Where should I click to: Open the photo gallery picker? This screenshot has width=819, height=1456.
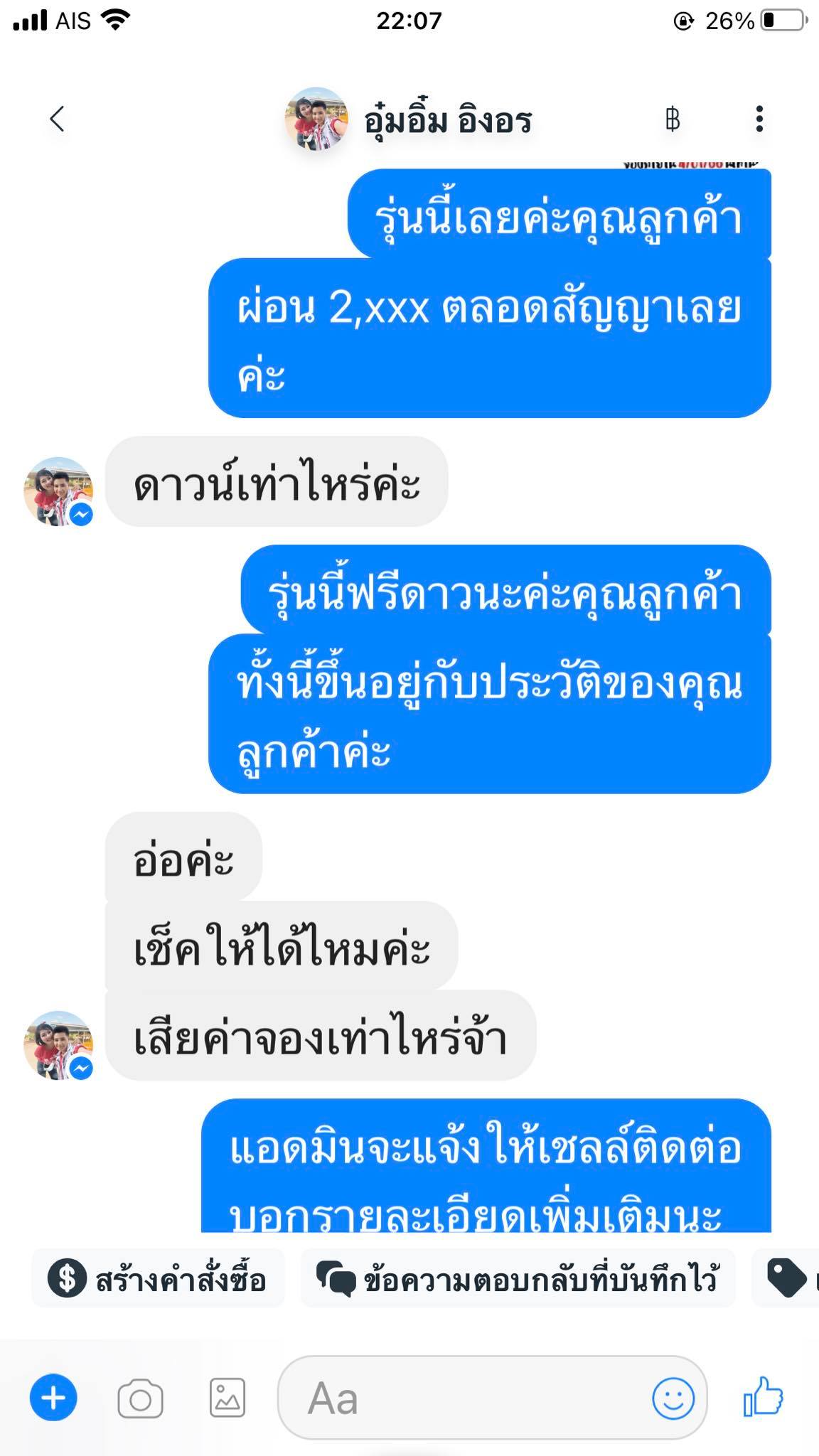(x=227, y=1398)
